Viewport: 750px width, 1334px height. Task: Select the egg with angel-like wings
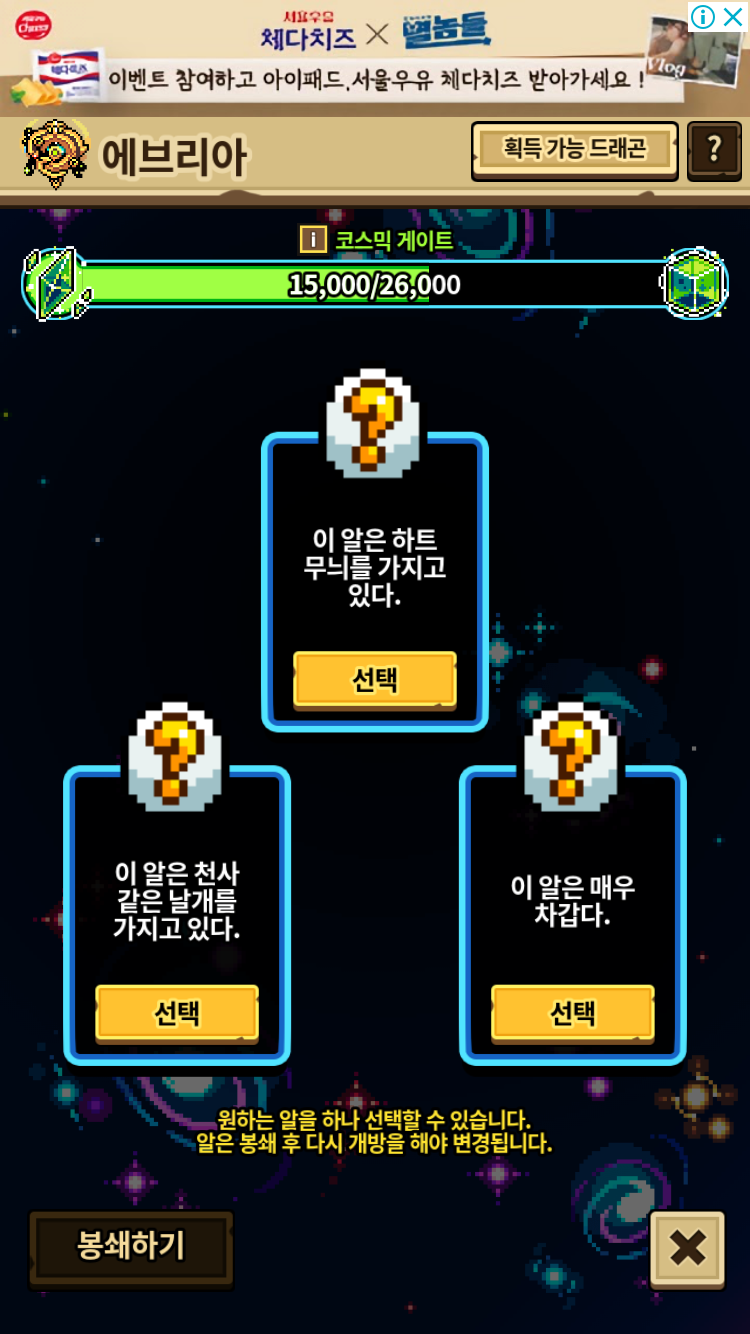pyautogui.click(x=177, y=1013)
